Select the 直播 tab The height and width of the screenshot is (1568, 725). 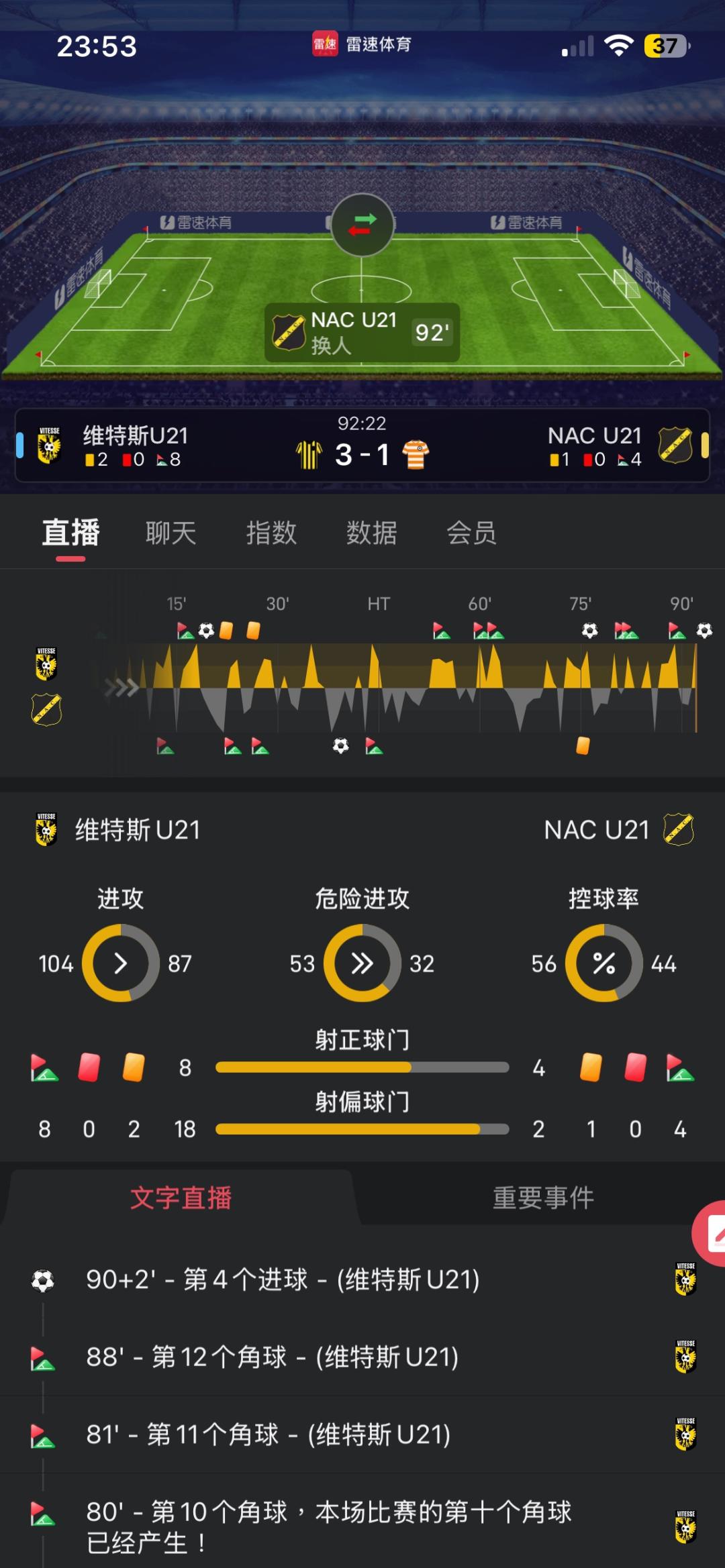coord(70,533)
